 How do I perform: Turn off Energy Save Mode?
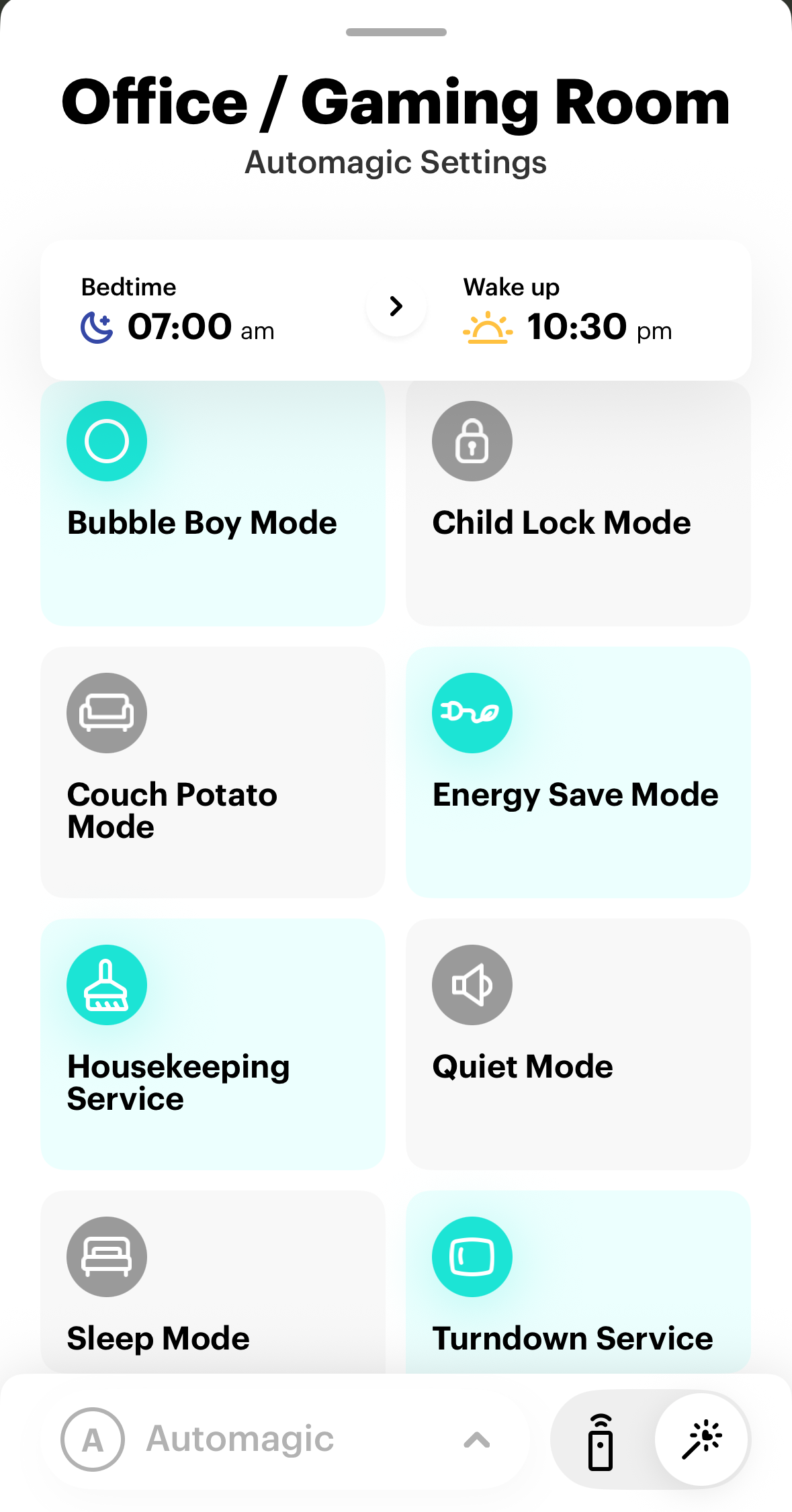pos(578,772)
